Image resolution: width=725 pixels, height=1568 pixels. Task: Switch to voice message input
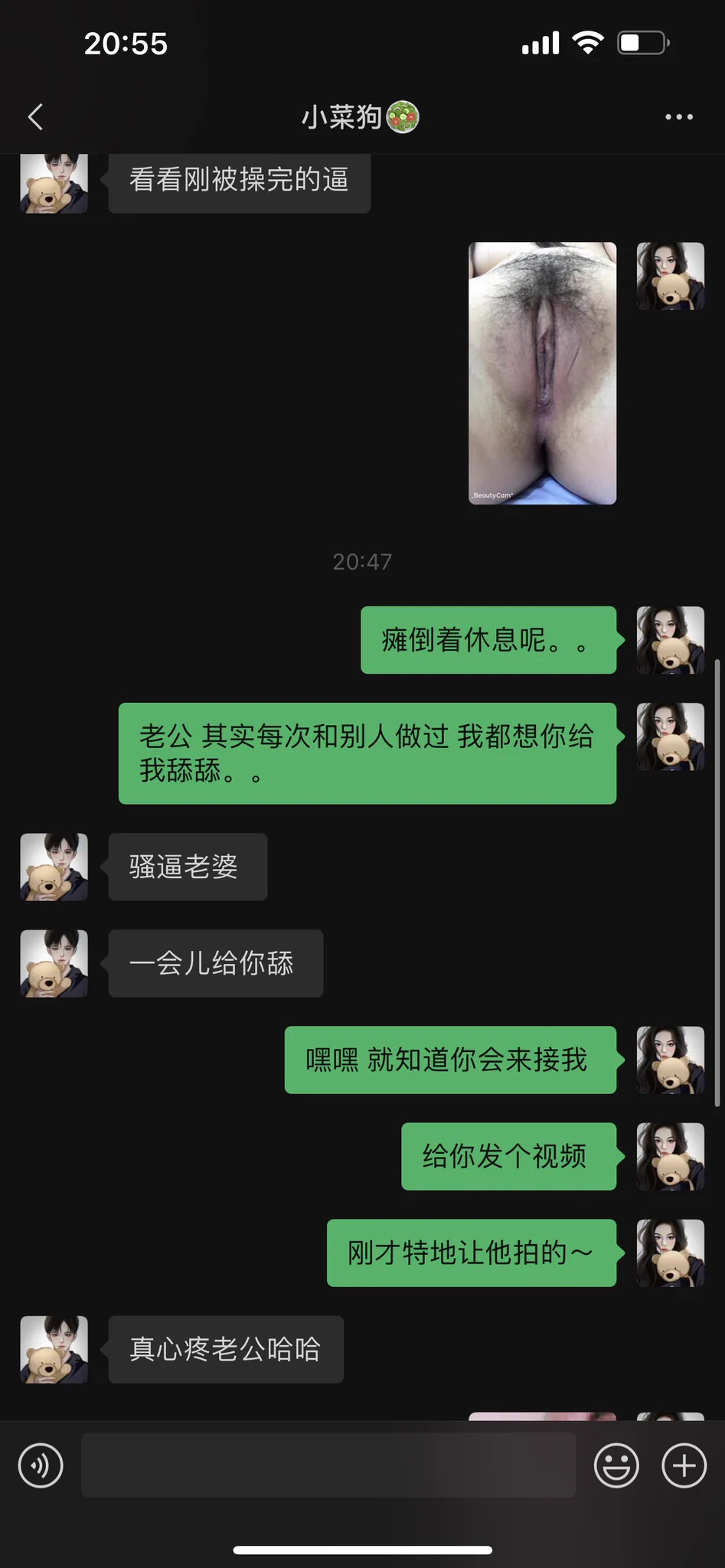(x=41, y=1465)
